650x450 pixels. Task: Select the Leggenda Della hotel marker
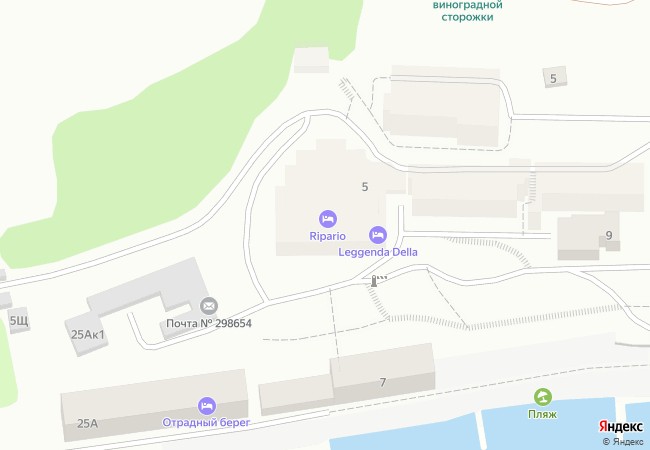click(x=377, y=235)
